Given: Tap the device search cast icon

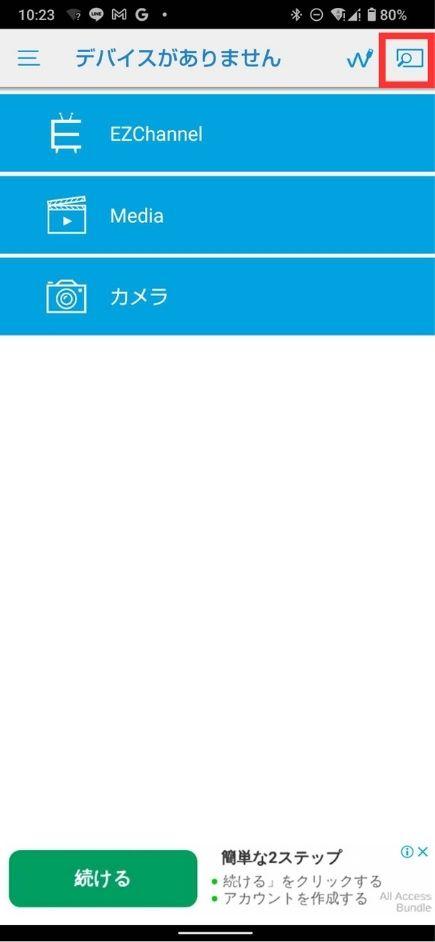Looking at the screenshot, I should [x=410, y=58].
